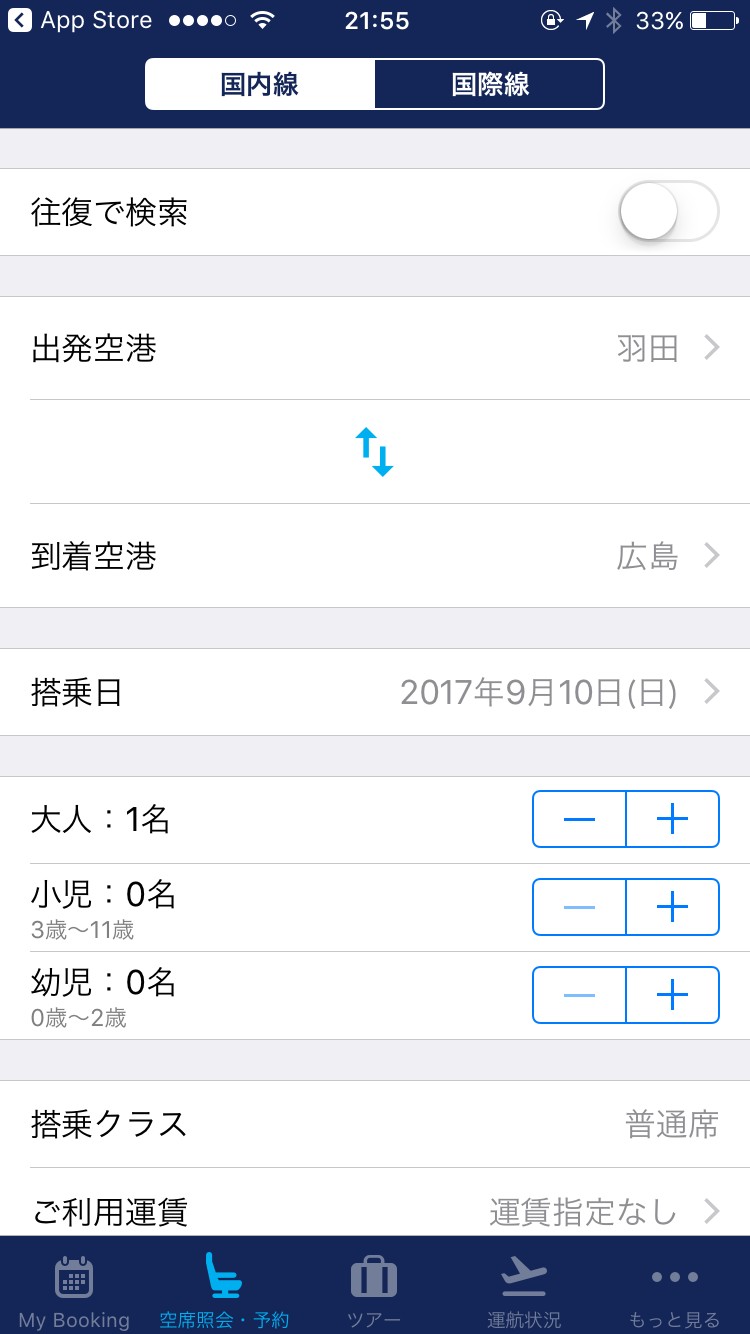This screenshot has height=1334, width=750.
Task: Open the 空席照会・予約 tab
Action: coord(224,1292)
